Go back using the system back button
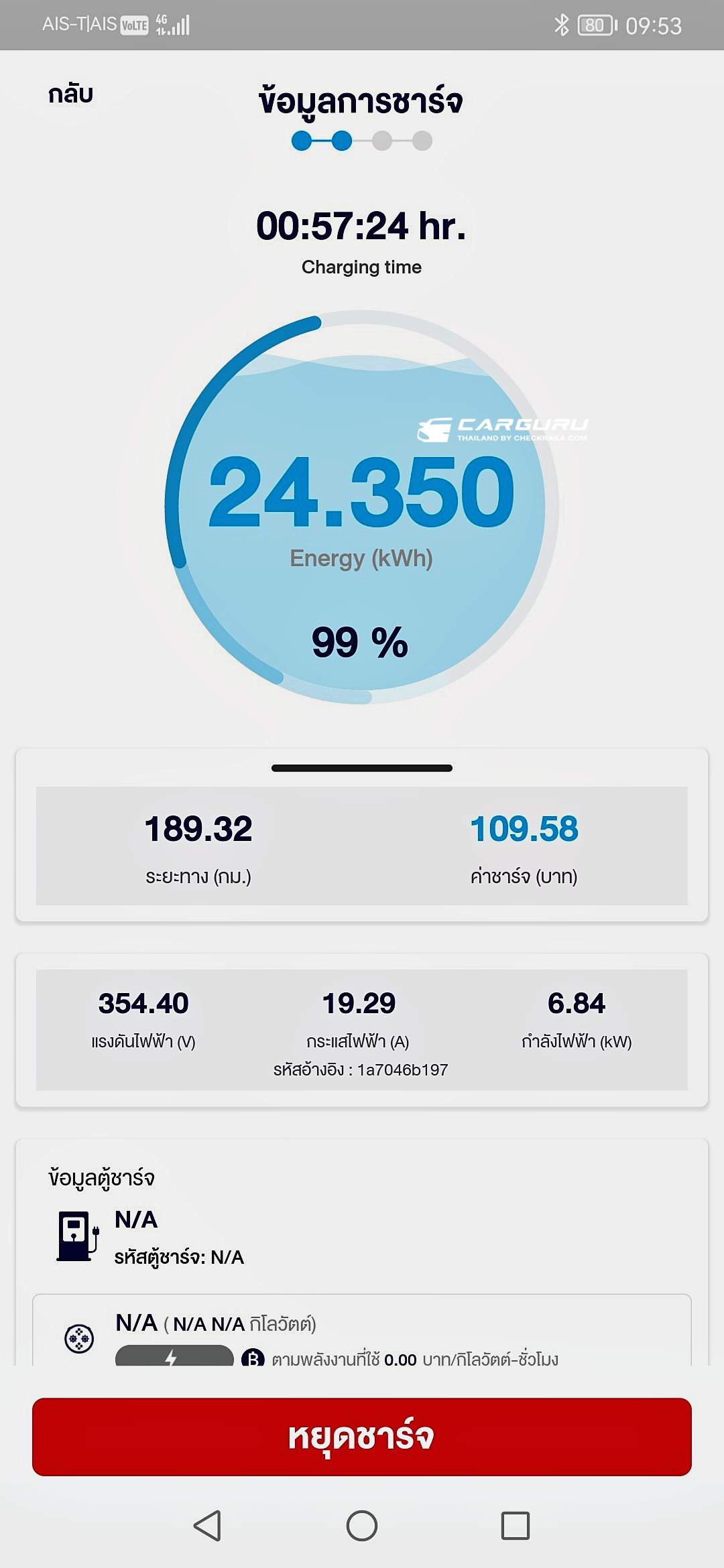Viewport: 724px width, 1568px height. pos(207,1526)
